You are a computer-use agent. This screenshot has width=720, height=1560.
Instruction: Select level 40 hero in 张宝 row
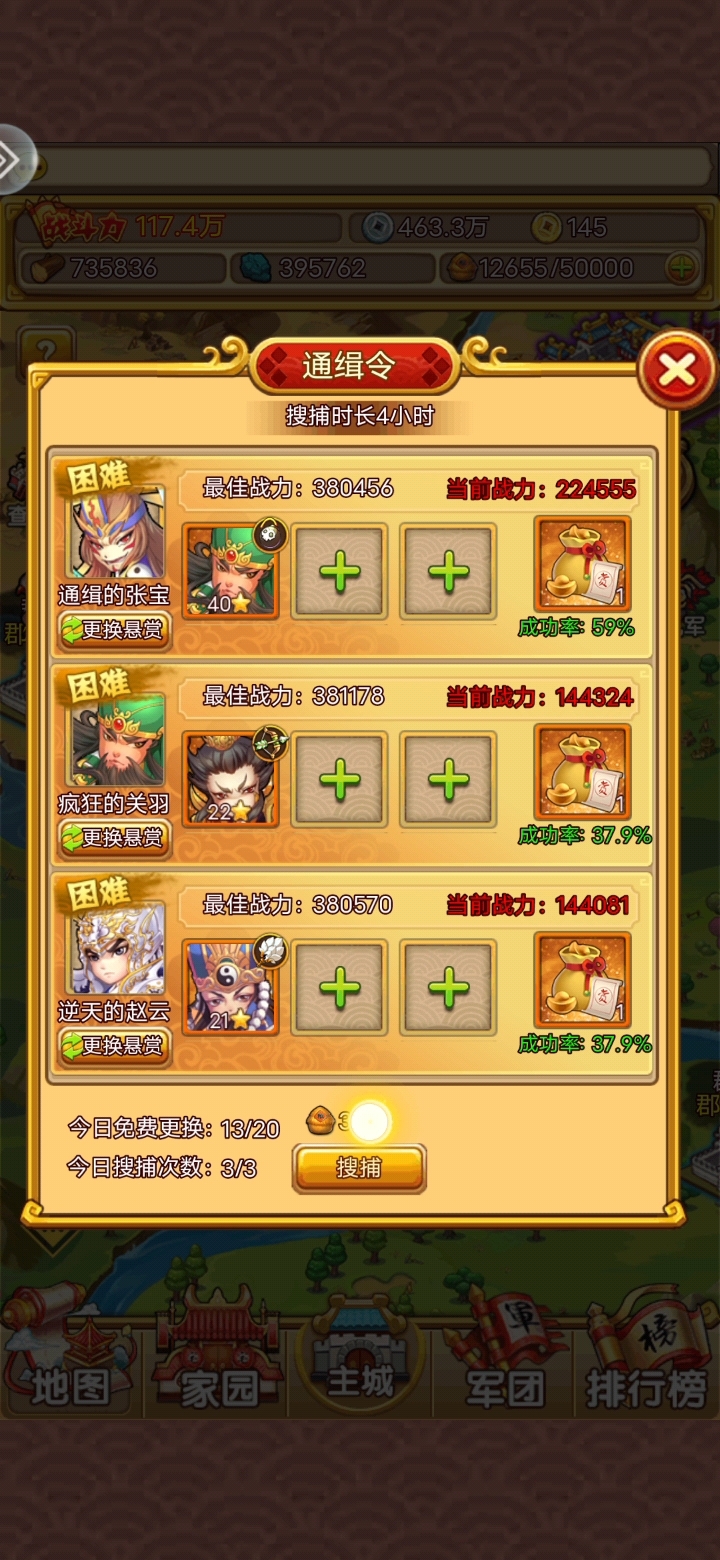[231, 572]
